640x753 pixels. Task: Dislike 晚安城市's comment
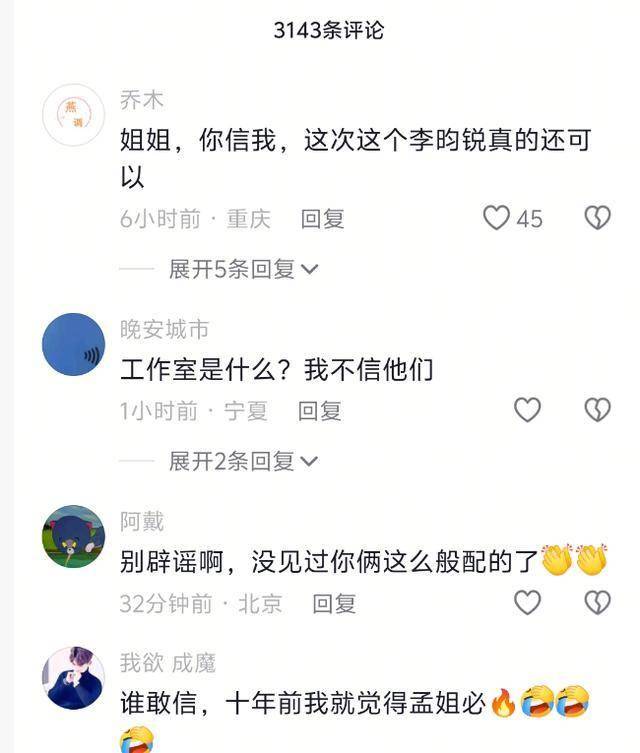click(597, 410)
